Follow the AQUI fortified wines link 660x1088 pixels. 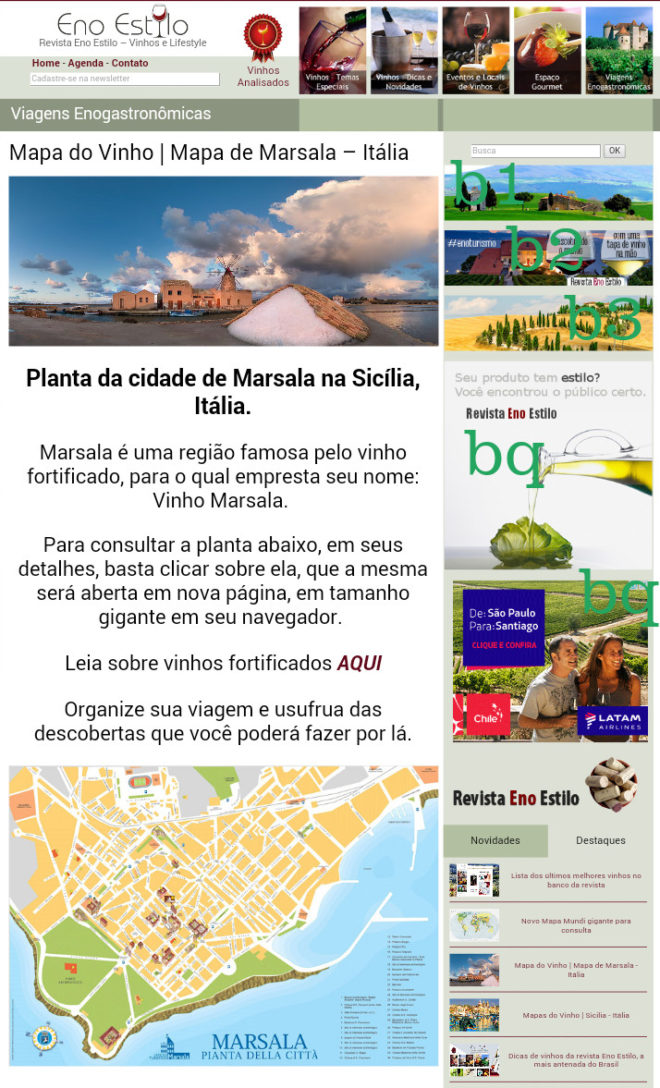click(x=359, y=663)
